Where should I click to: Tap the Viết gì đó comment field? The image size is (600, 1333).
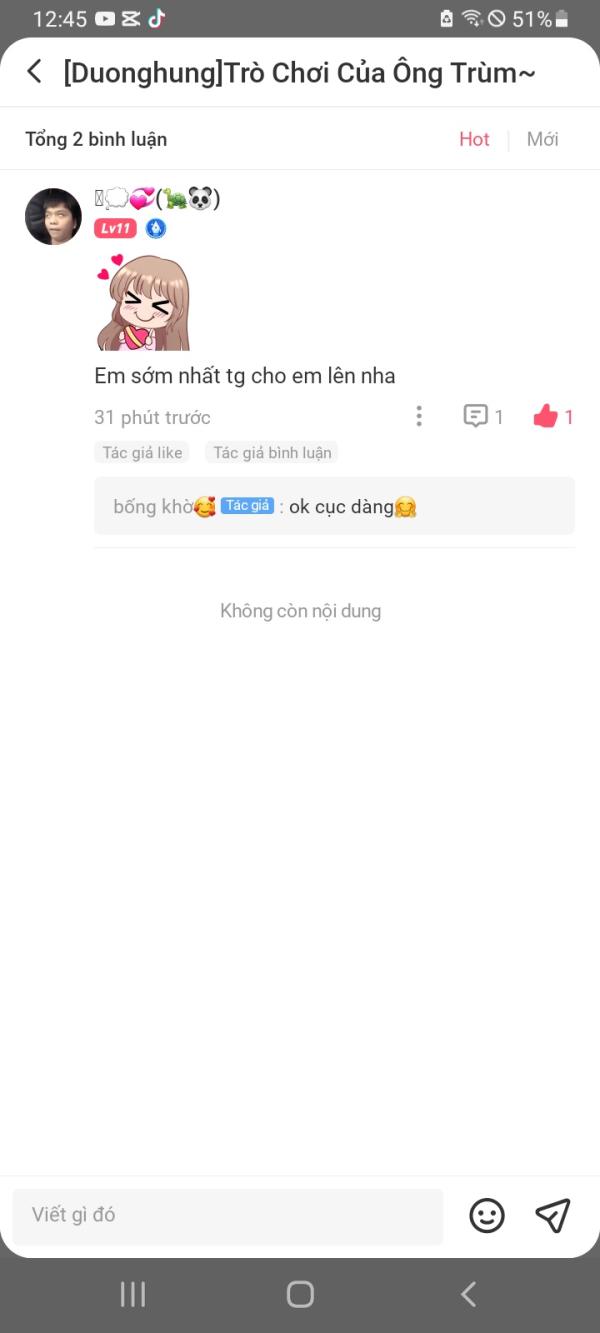click(x=228, y=1215)
